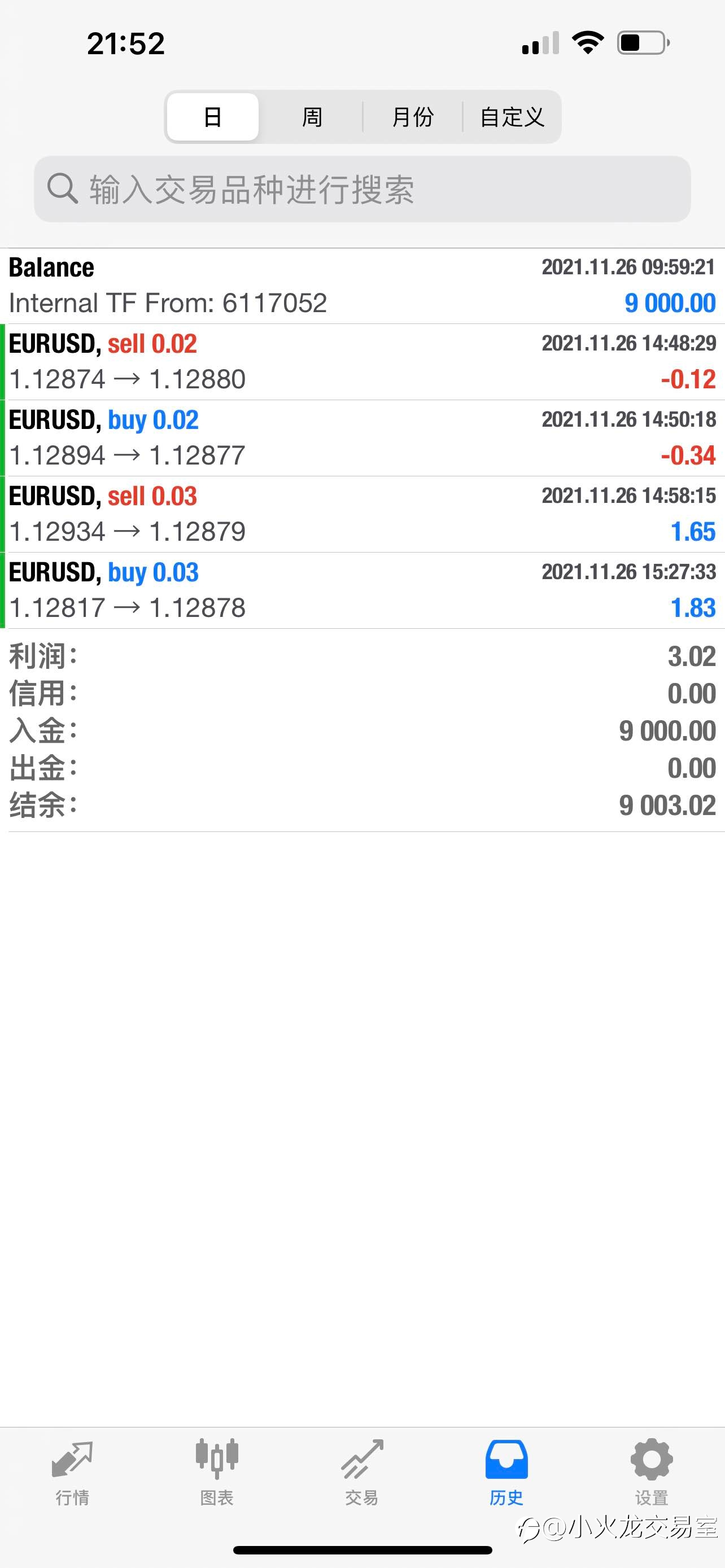Open the EURUSD sell 0.02 trade

point(362,362)
